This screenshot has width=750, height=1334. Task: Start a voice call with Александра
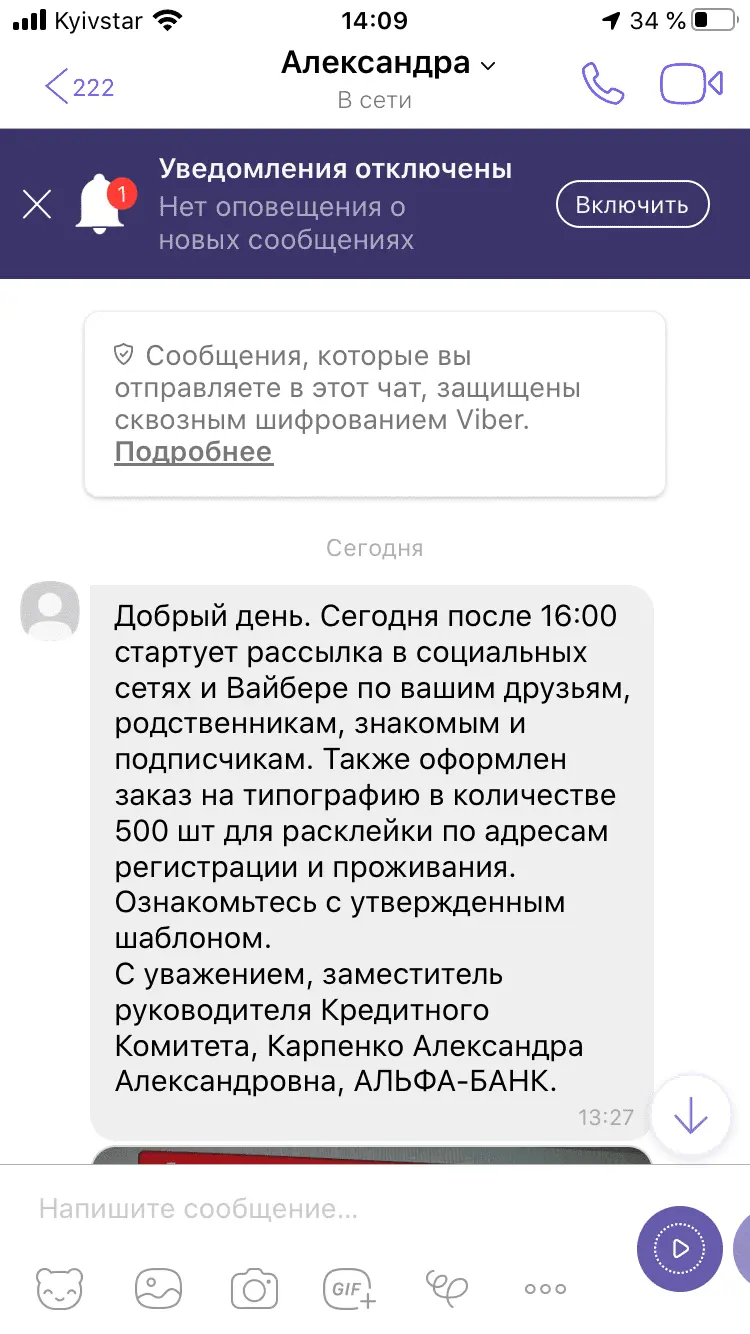[602, 84]
